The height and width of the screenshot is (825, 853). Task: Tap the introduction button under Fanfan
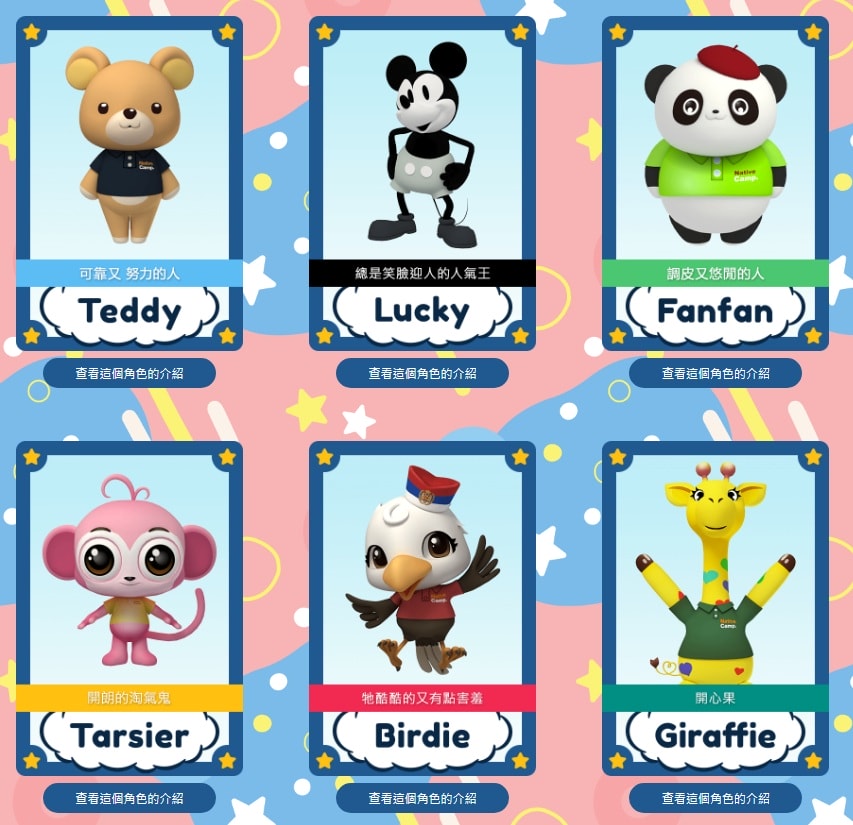[x=715, y=373]
